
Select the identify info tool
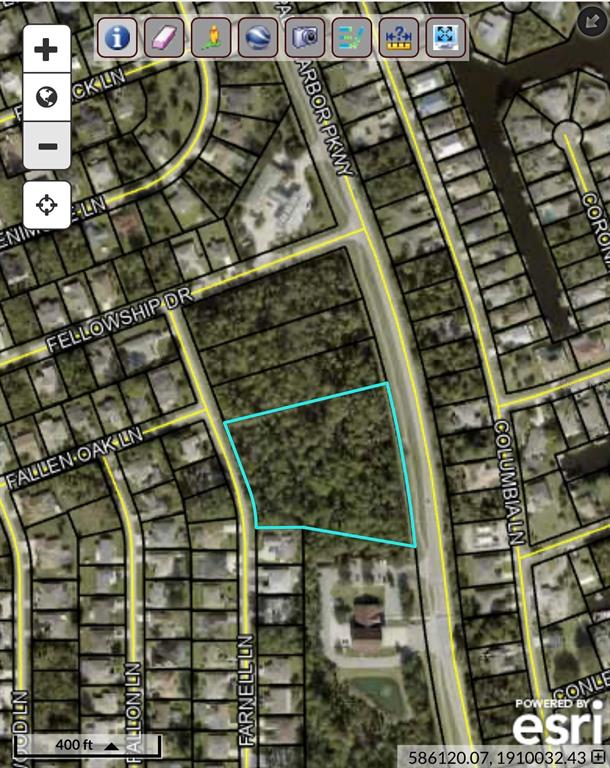(118, 38)
